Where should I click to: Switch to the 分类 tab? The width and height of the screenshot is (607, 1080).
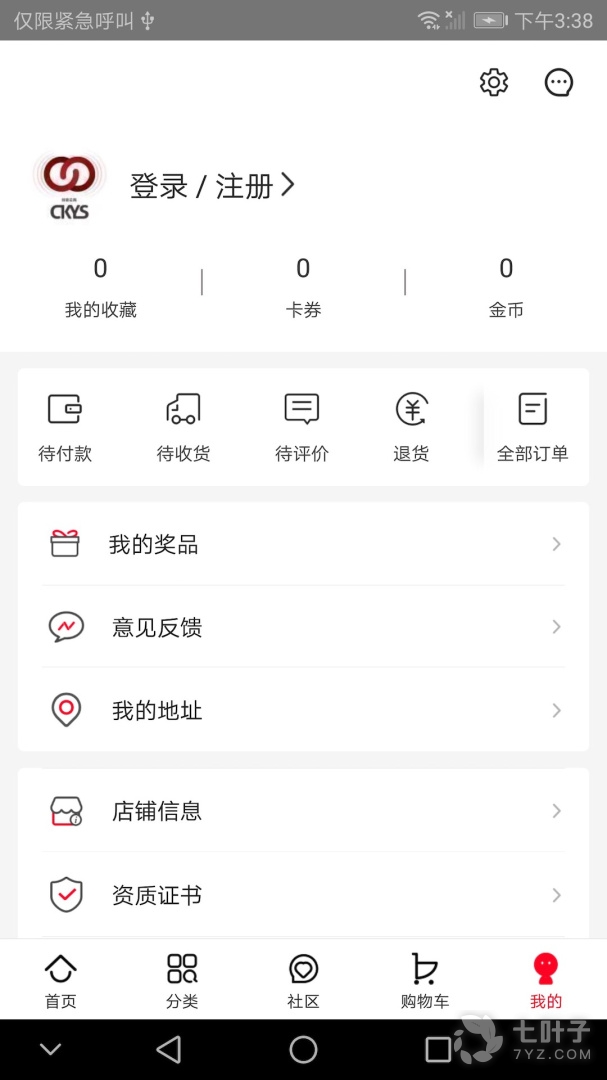click(182, 980)
